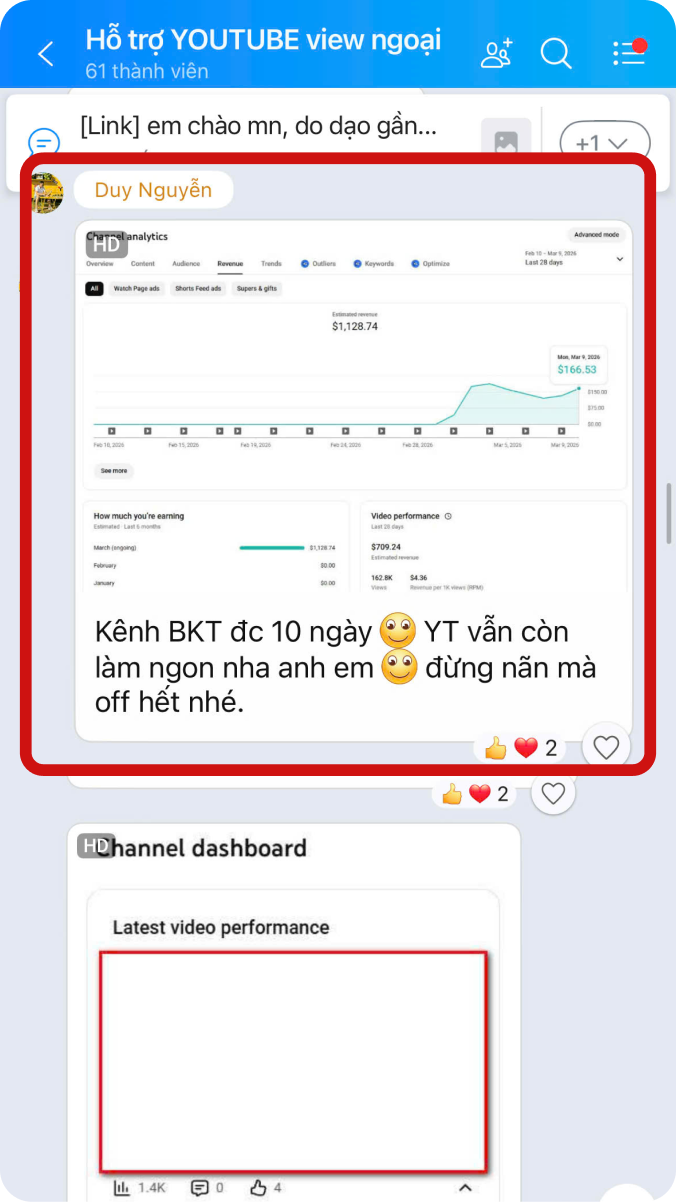Viewport: 676px width, 1202px height.
Task: View Duy Nguyễn's profile avatar
Action: tap(46, 191)
